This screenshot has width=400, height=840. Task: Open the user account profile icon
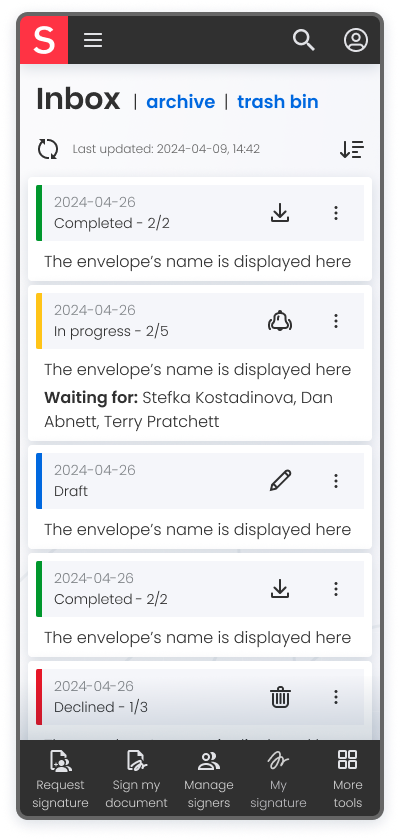pos(356,40)
